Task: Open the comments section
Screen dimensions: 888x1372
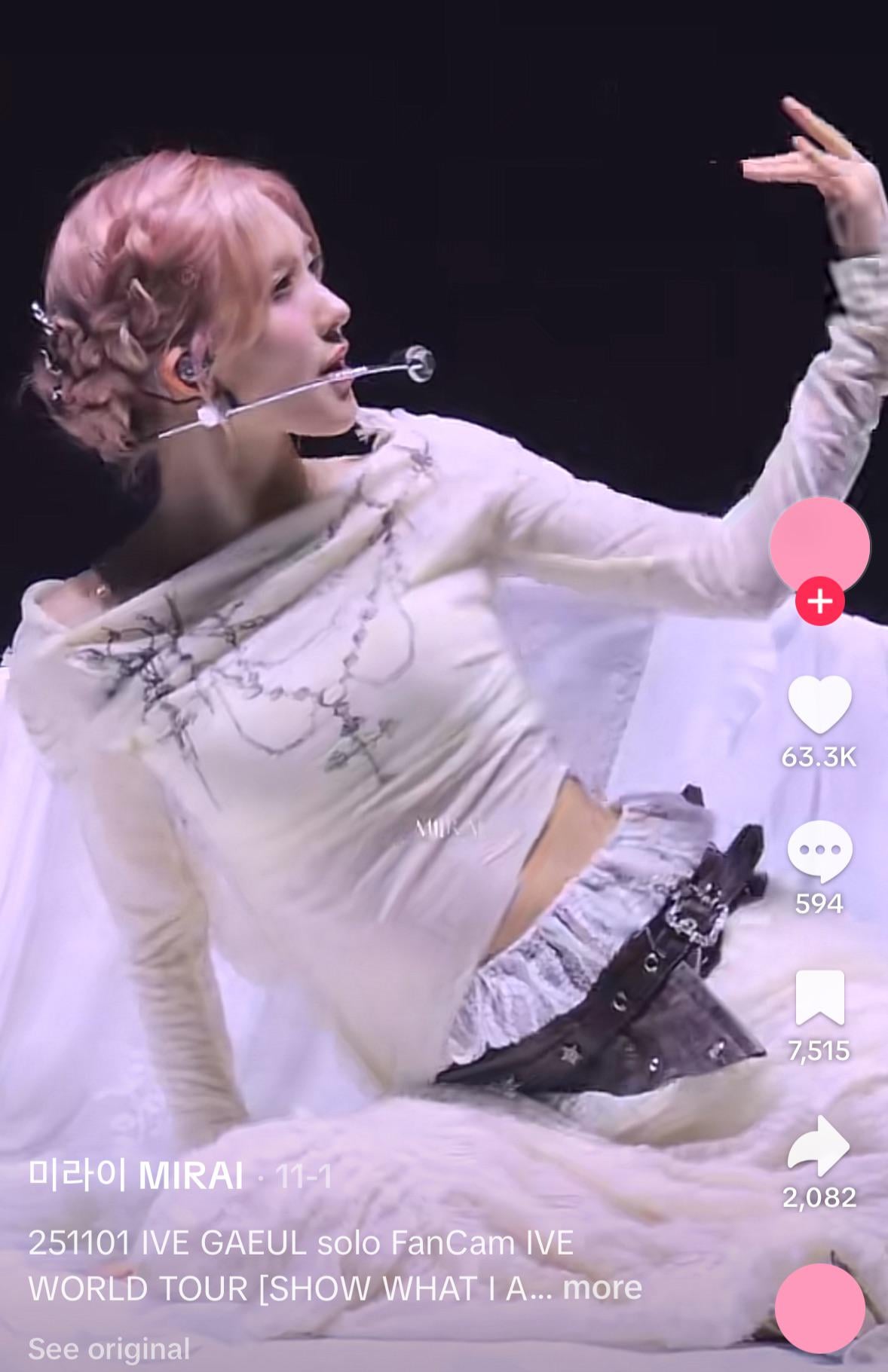Action: (x=819, y=852)
